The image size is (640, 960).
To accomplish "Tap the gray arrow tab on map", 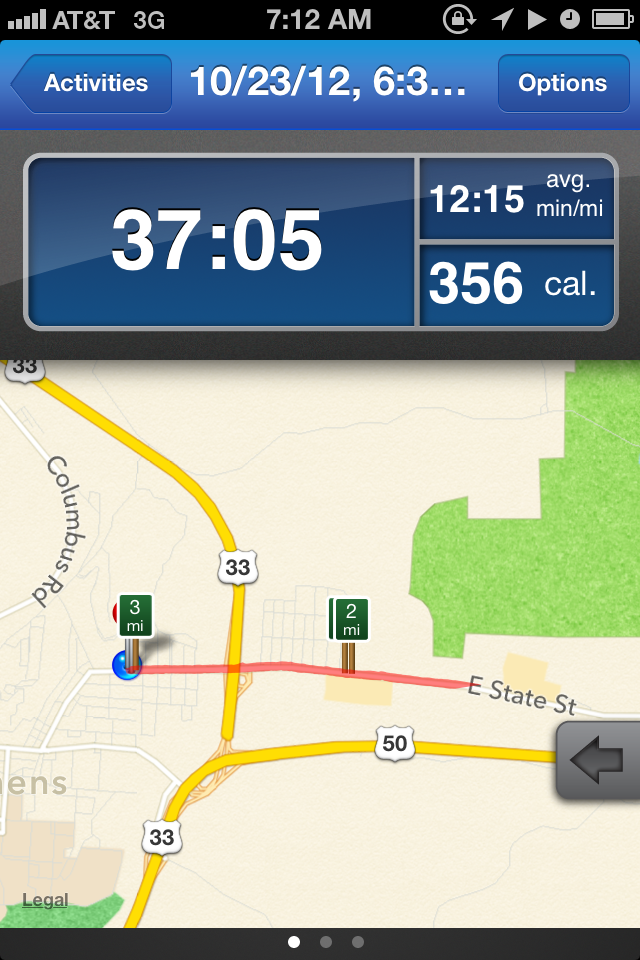I will [598, 761].
